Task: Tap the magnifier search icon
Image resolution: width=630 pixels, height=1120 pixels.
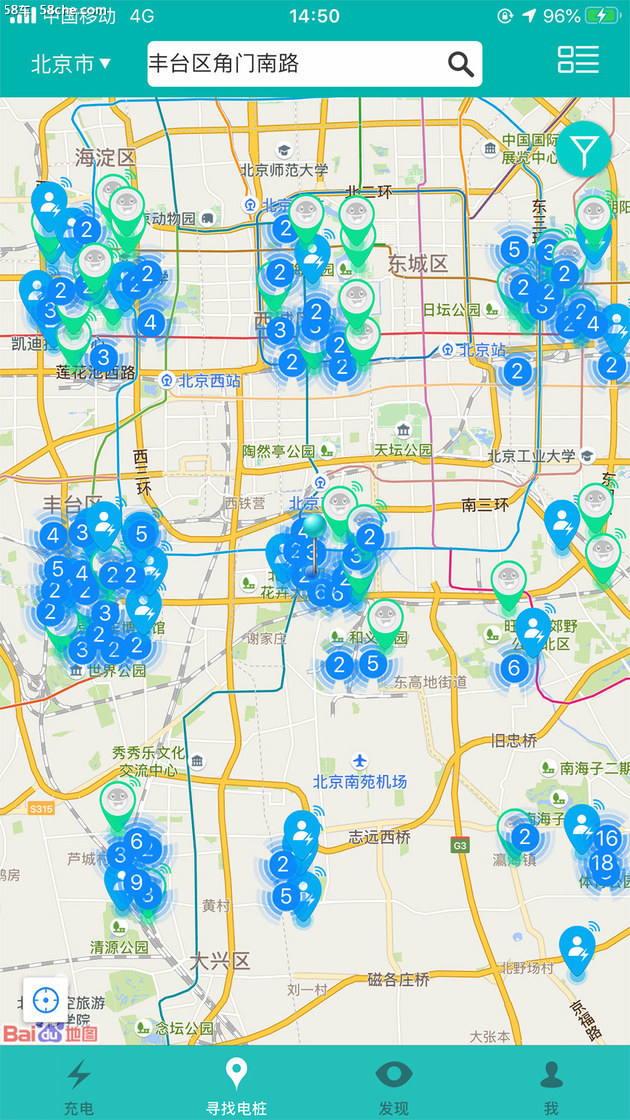Action: coord(460,64)
